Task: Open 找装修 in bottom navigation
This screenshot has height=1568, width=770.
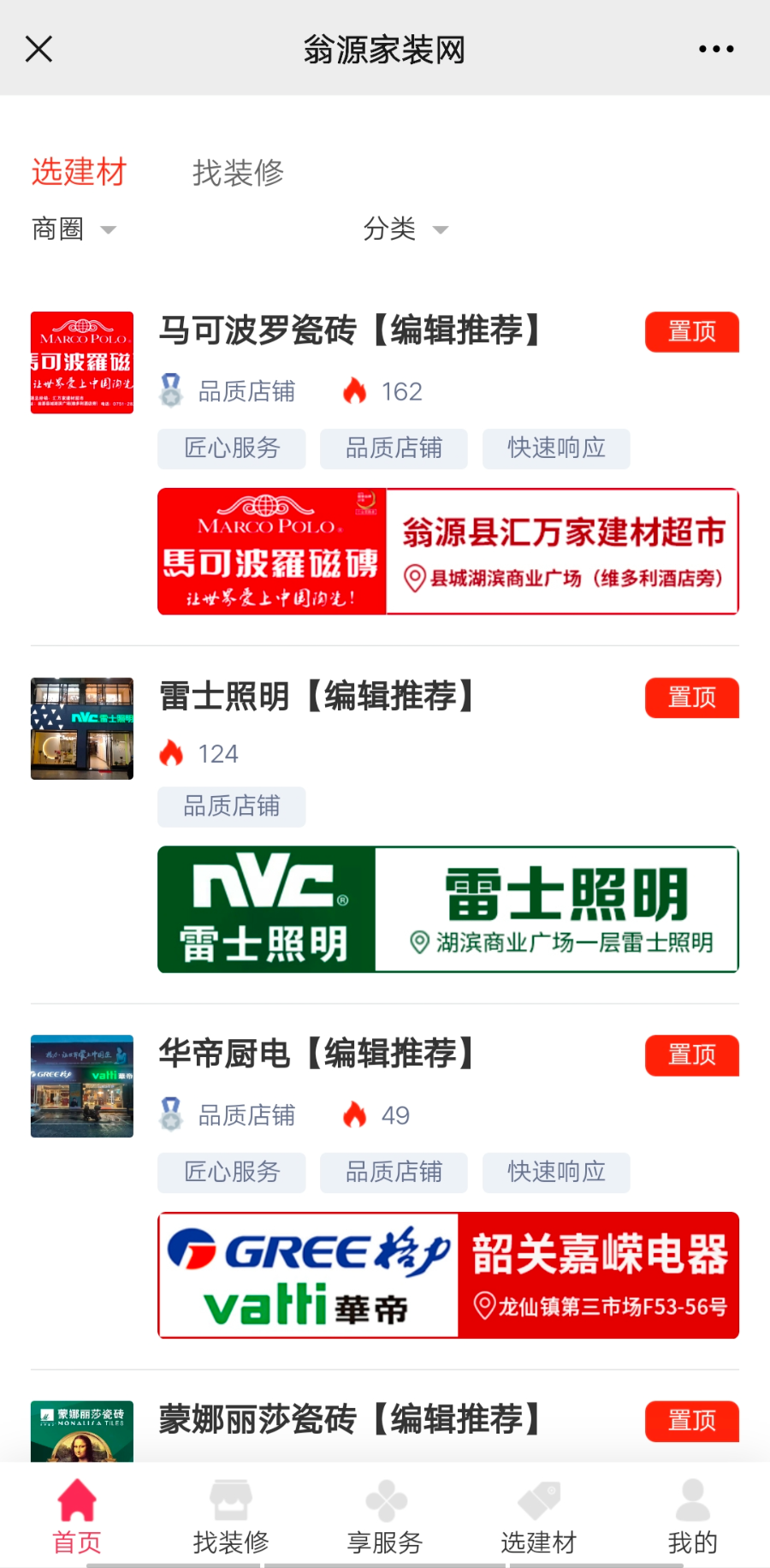Action: click(231, 1517)
